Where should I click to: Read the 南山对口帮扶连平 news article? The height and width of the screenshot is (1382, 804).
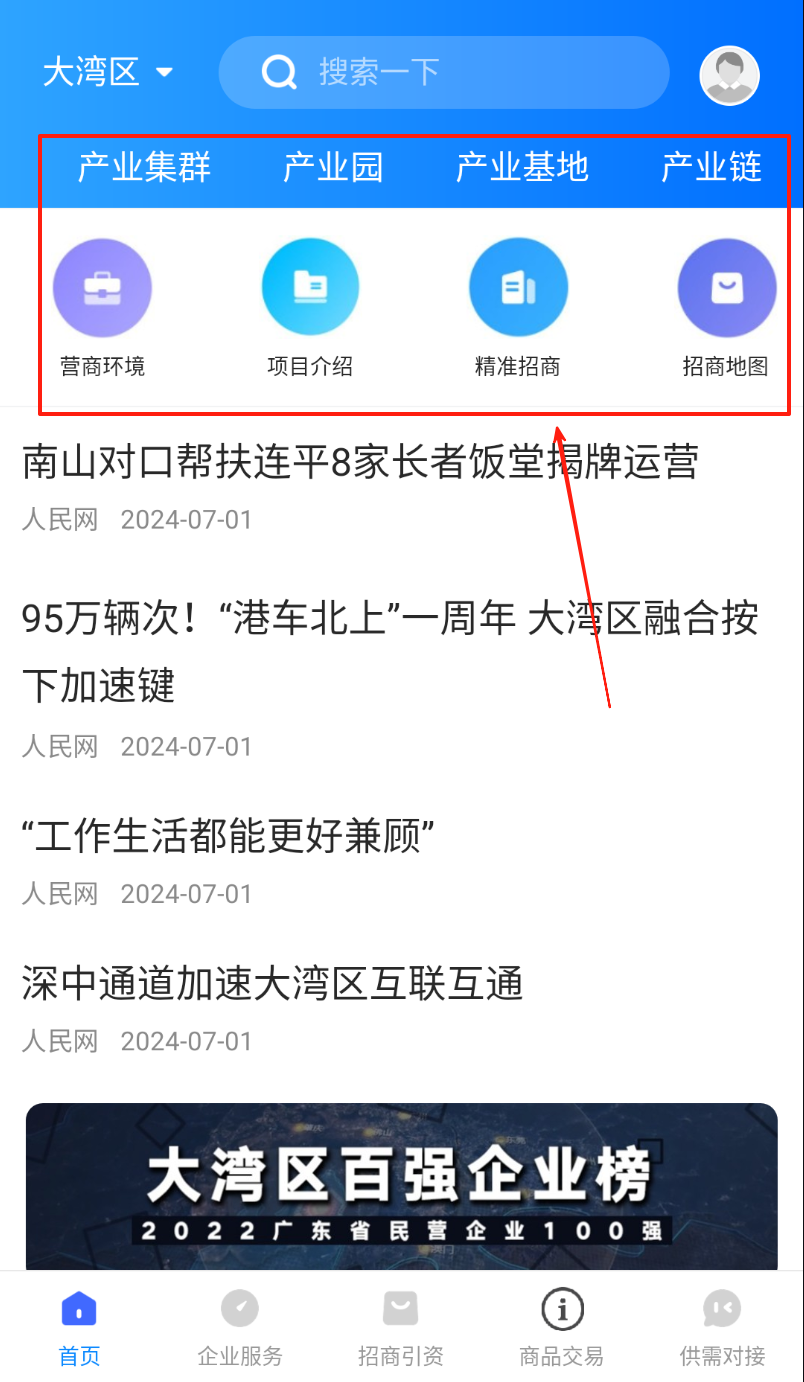[x=360, y=463]
